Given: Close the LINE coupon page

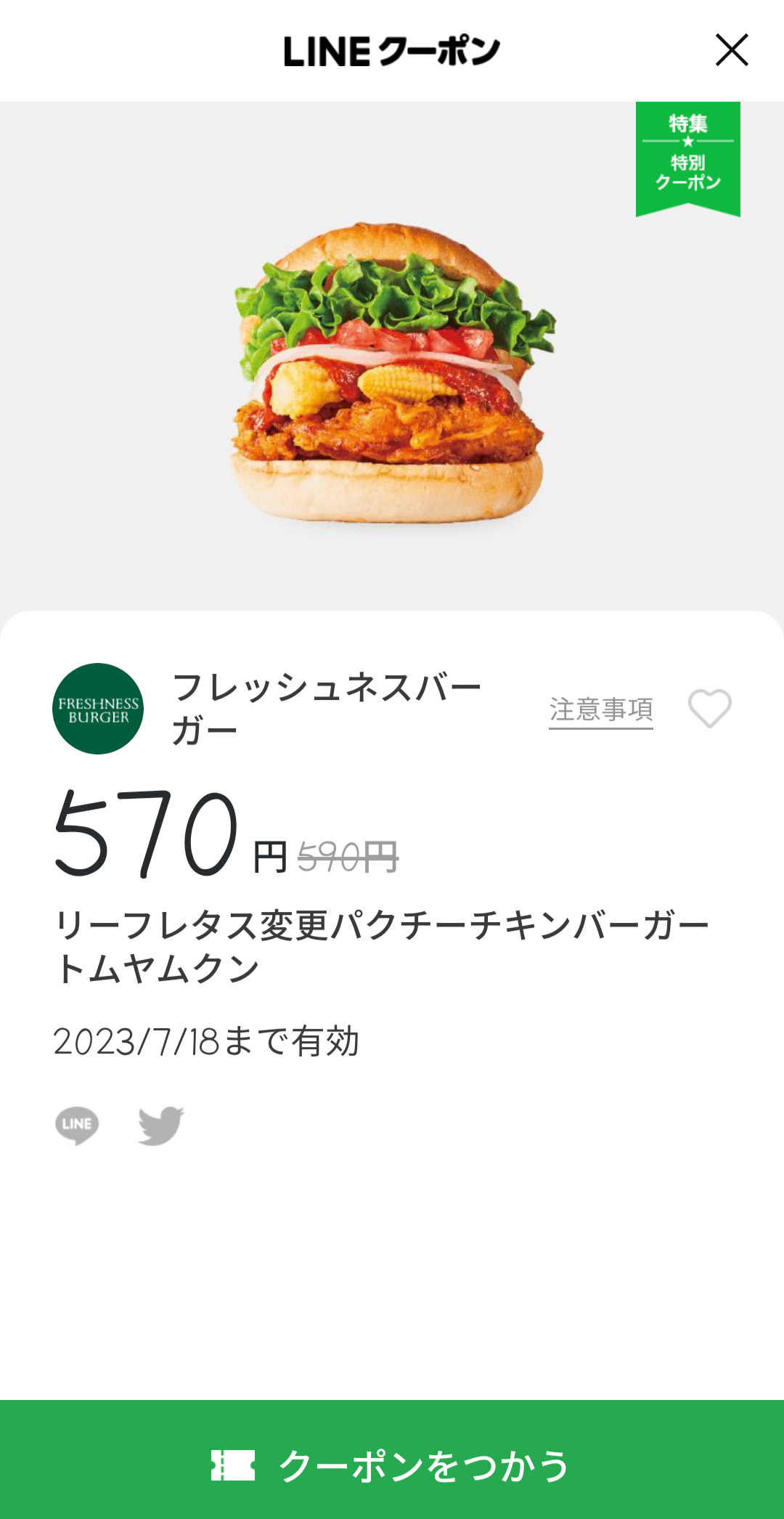Looking at the screenshot, I should pos(731,50).
